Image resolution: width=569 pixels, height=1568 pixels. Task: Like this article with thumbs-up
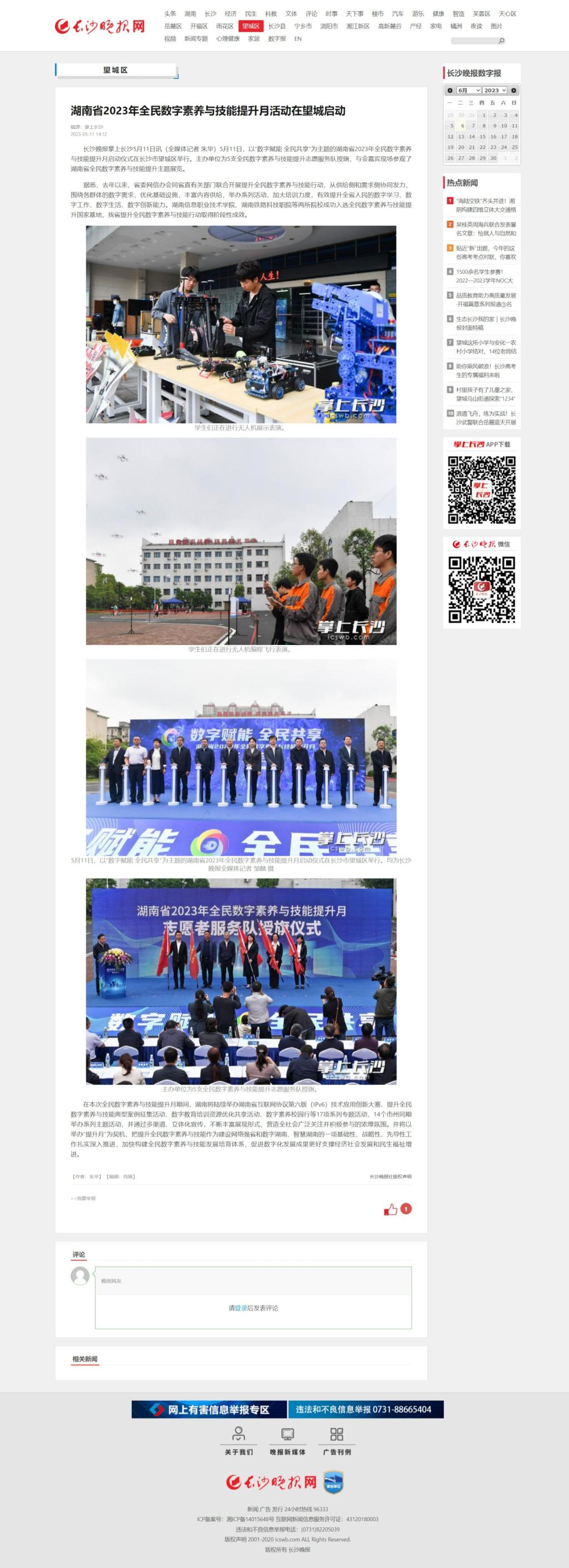(390, 1210)
